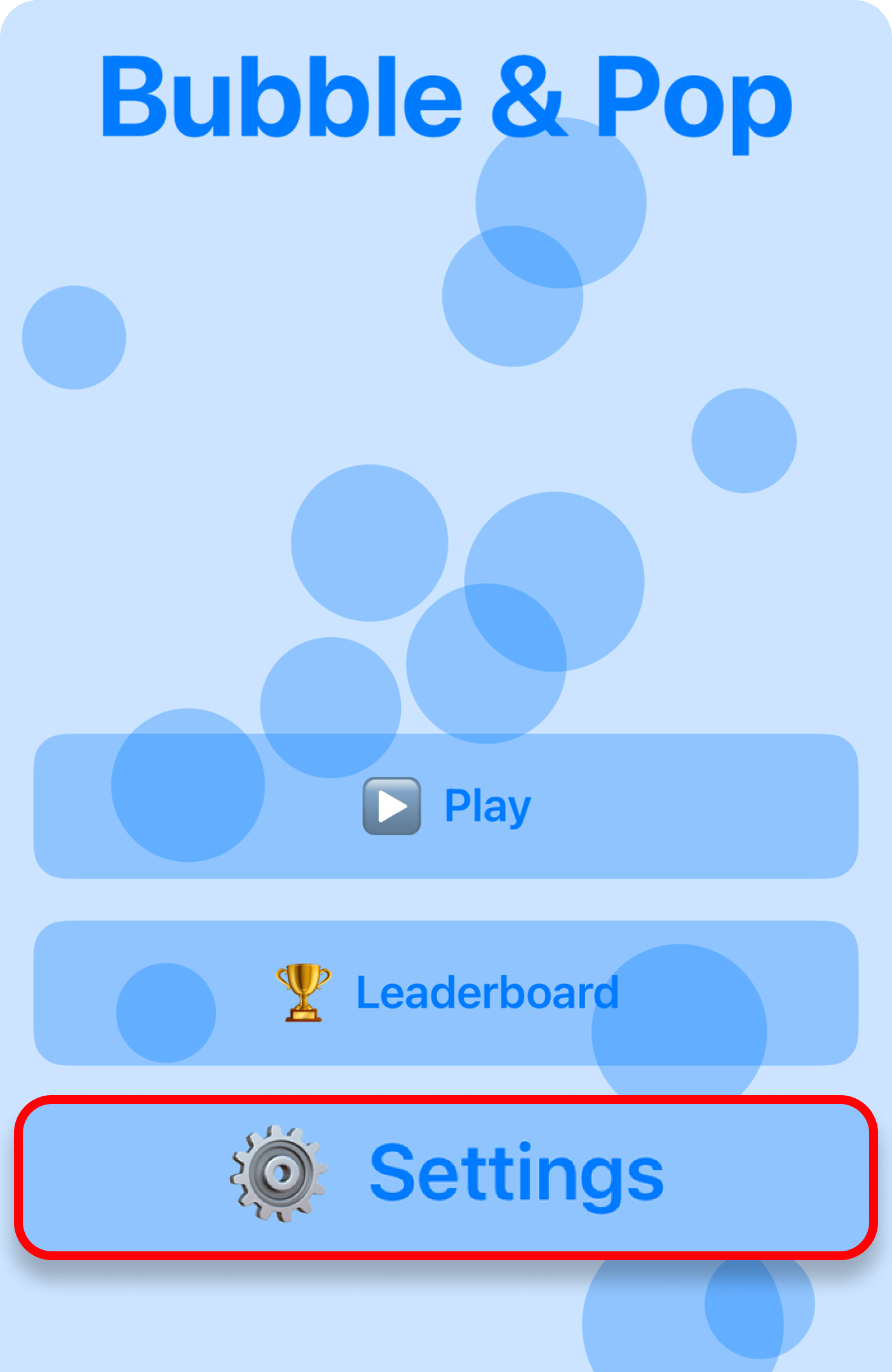The width and height of the screenshot is (892, 1372).
Task: Go to Settings
Action: 446,1176
